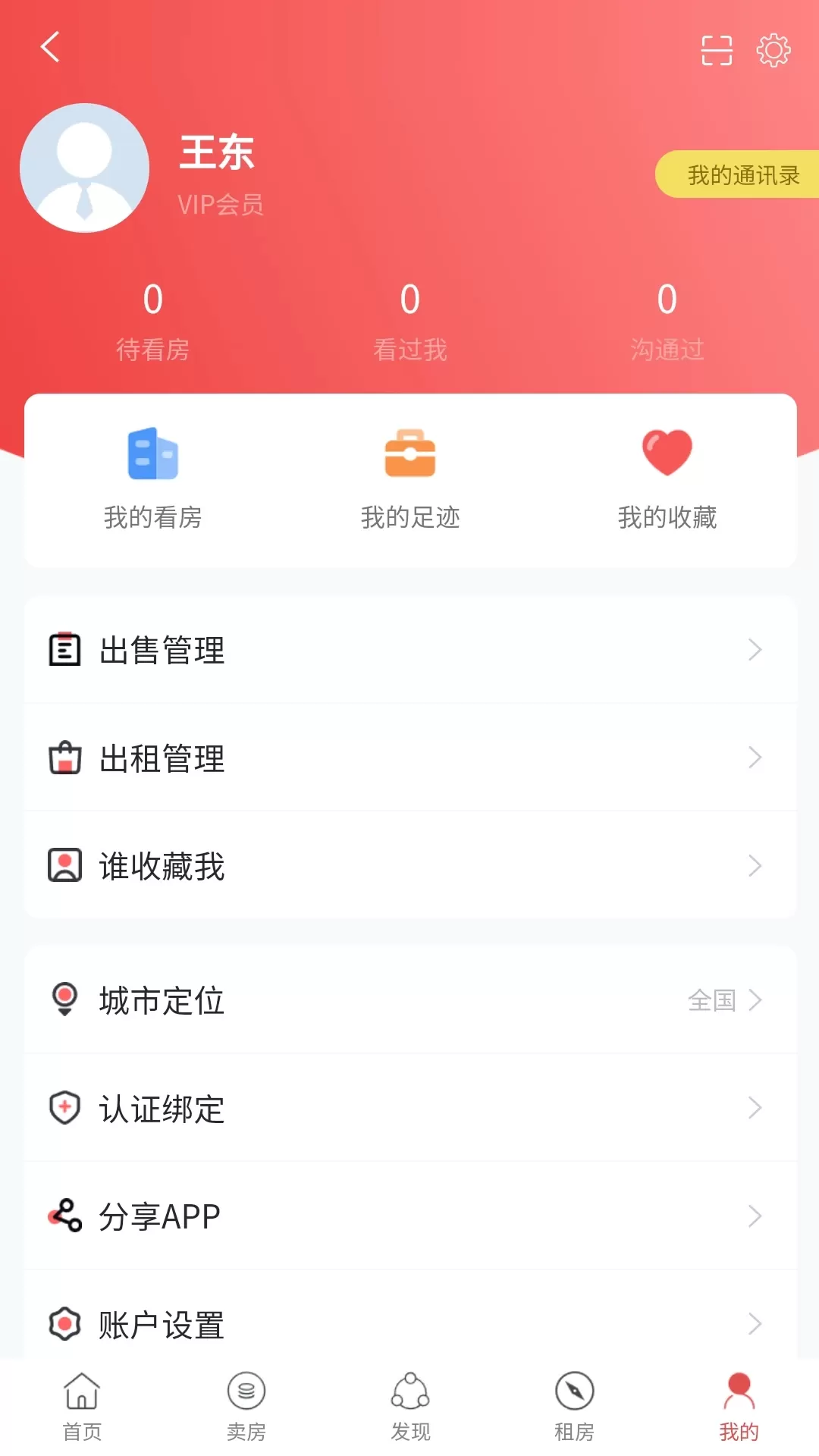Go back using the top-left arrow

50,47
